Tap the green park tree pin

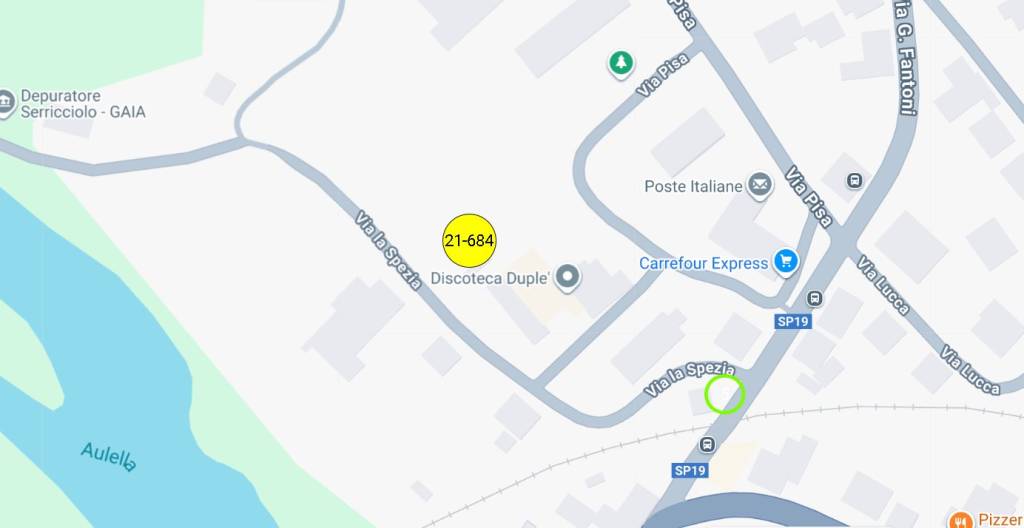(621, 64)
